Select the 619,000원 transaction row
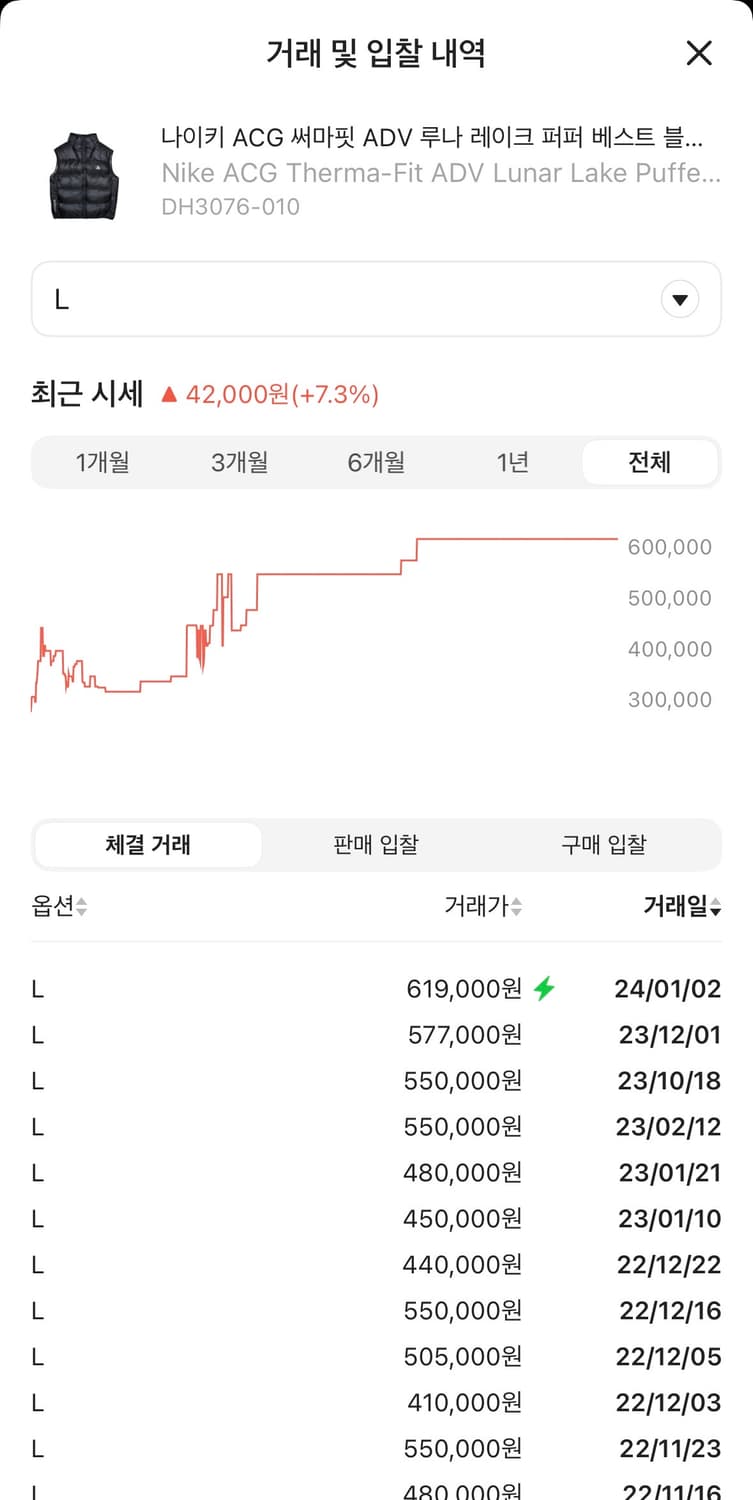Image resolution: width=753 pixels, height=1500 pixels. point(376,987)
